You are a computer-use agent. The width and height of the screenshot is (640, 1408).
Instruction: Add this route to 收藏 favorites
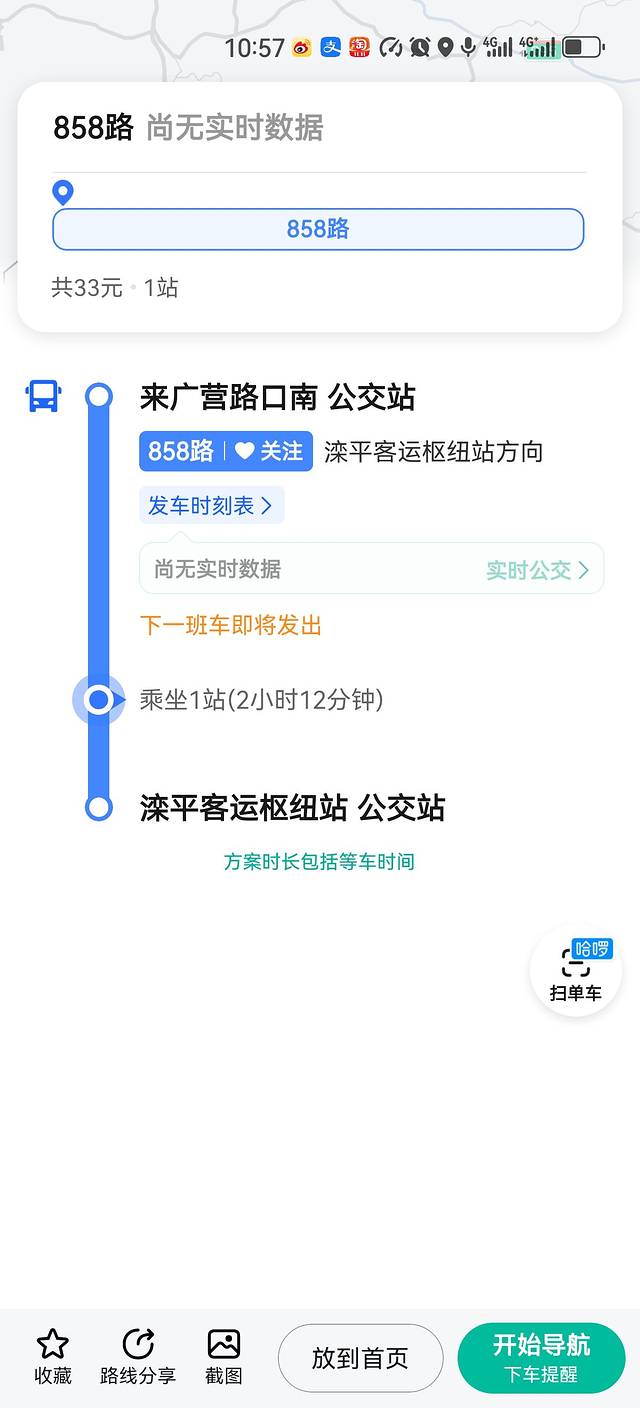click(53, 1357)
